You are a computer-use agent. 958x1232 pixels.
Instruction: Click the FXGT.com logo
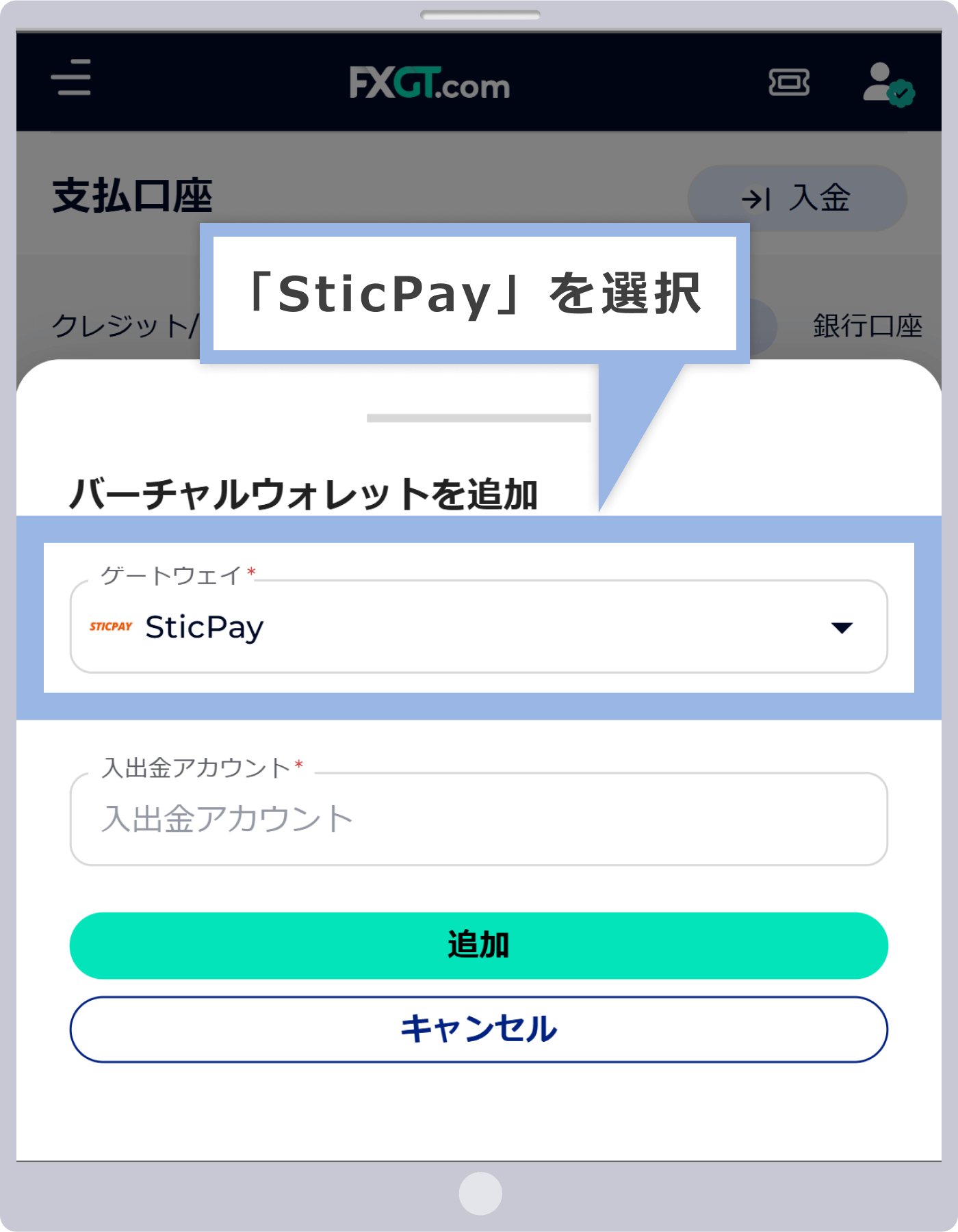coord(431,85)
